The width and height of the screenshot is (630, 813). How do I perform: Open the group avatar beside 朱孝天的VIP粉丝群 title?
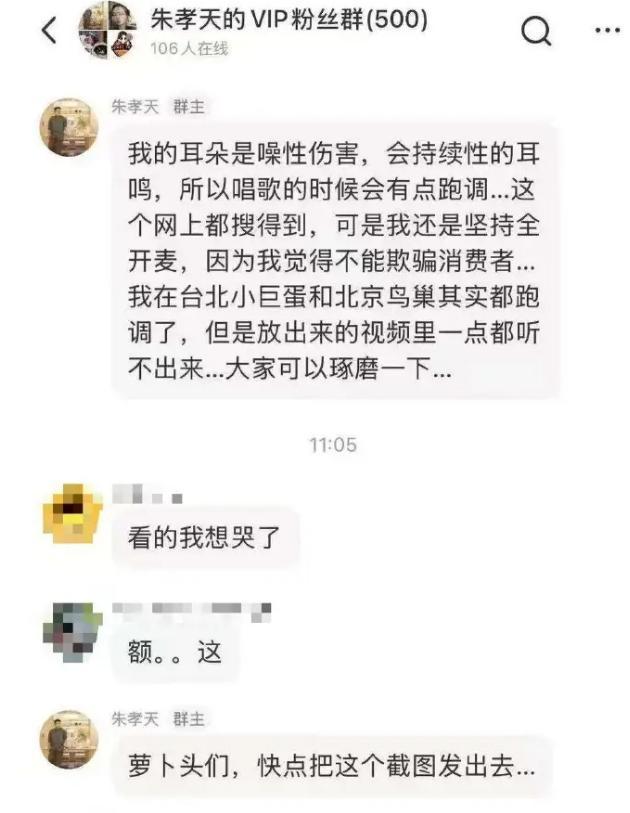tap(109, 29)
